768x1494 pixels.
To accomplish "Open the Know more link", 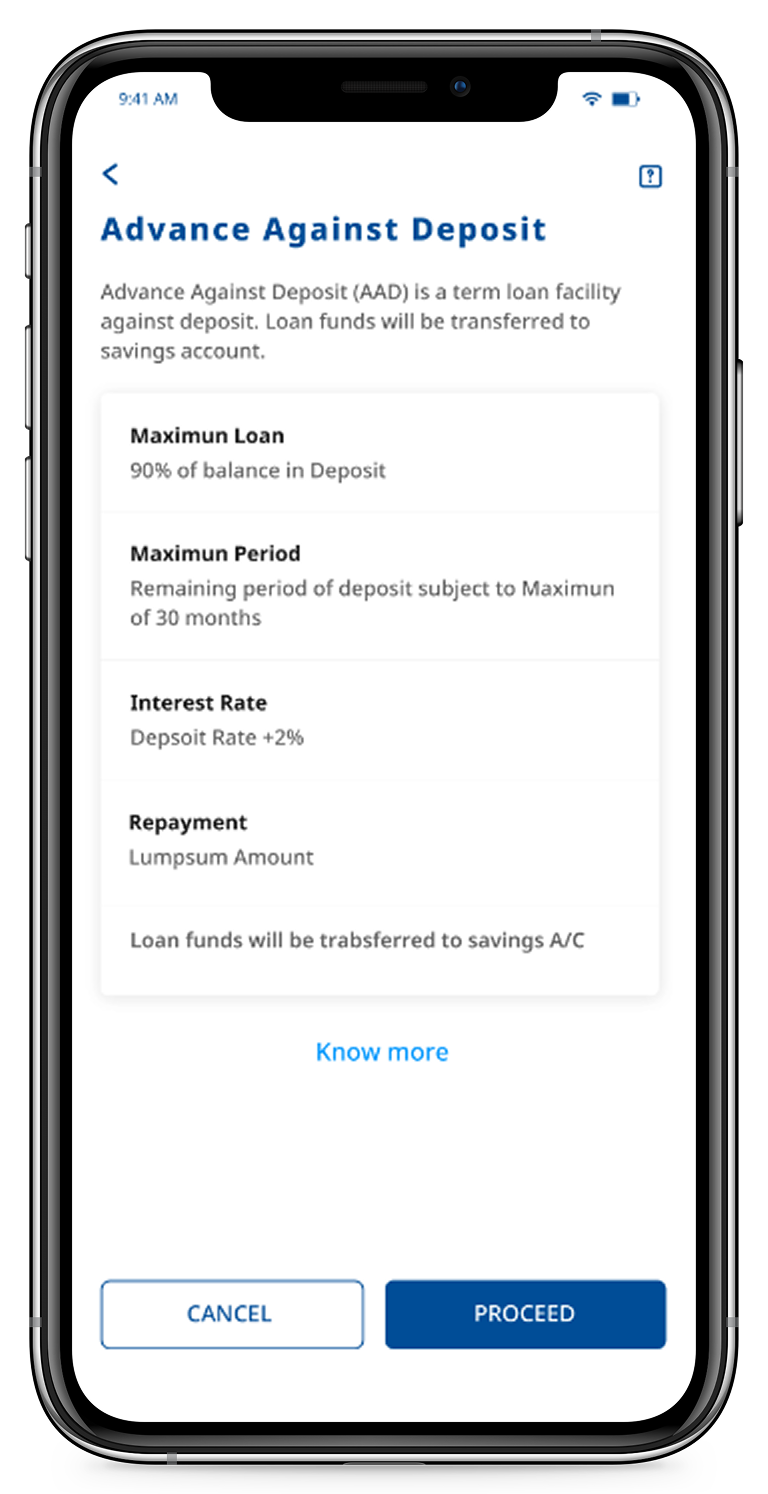I will coord(382,1052).
